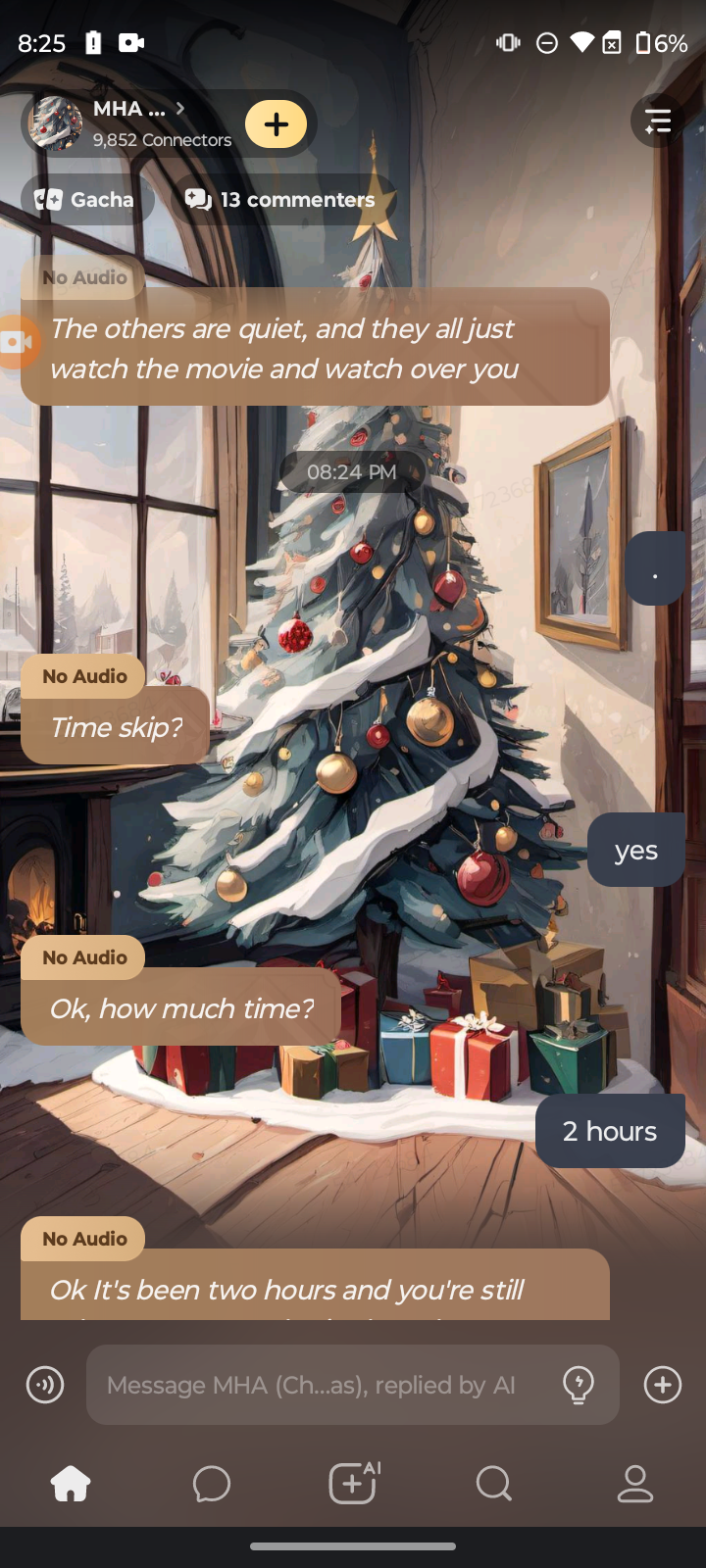Screen dimensions: 706x1568
Task: Open the plus attachment button
Action: pyautogui.click(x=663, y=1385)
